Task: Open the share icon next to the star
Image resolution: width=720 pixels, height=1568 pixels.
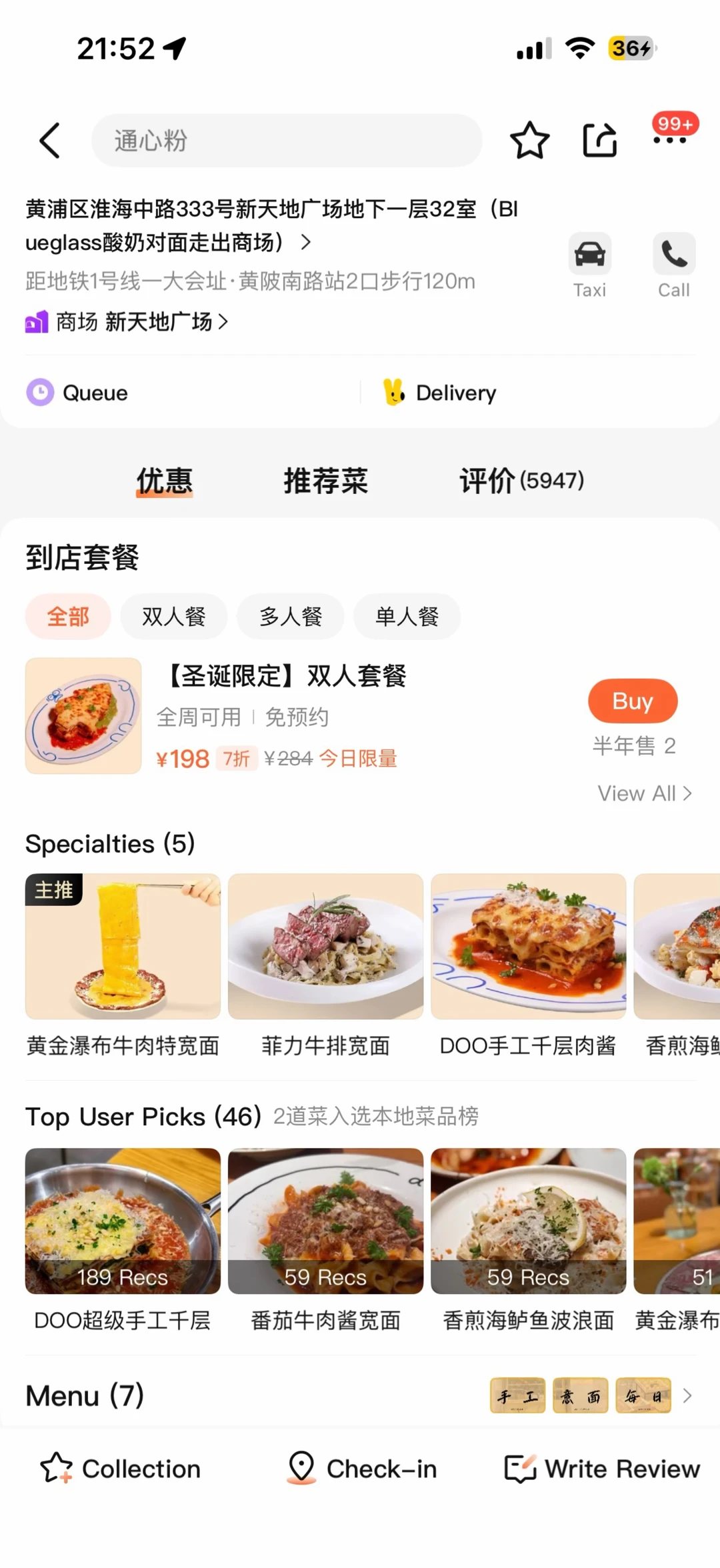Action: [598, 140]
